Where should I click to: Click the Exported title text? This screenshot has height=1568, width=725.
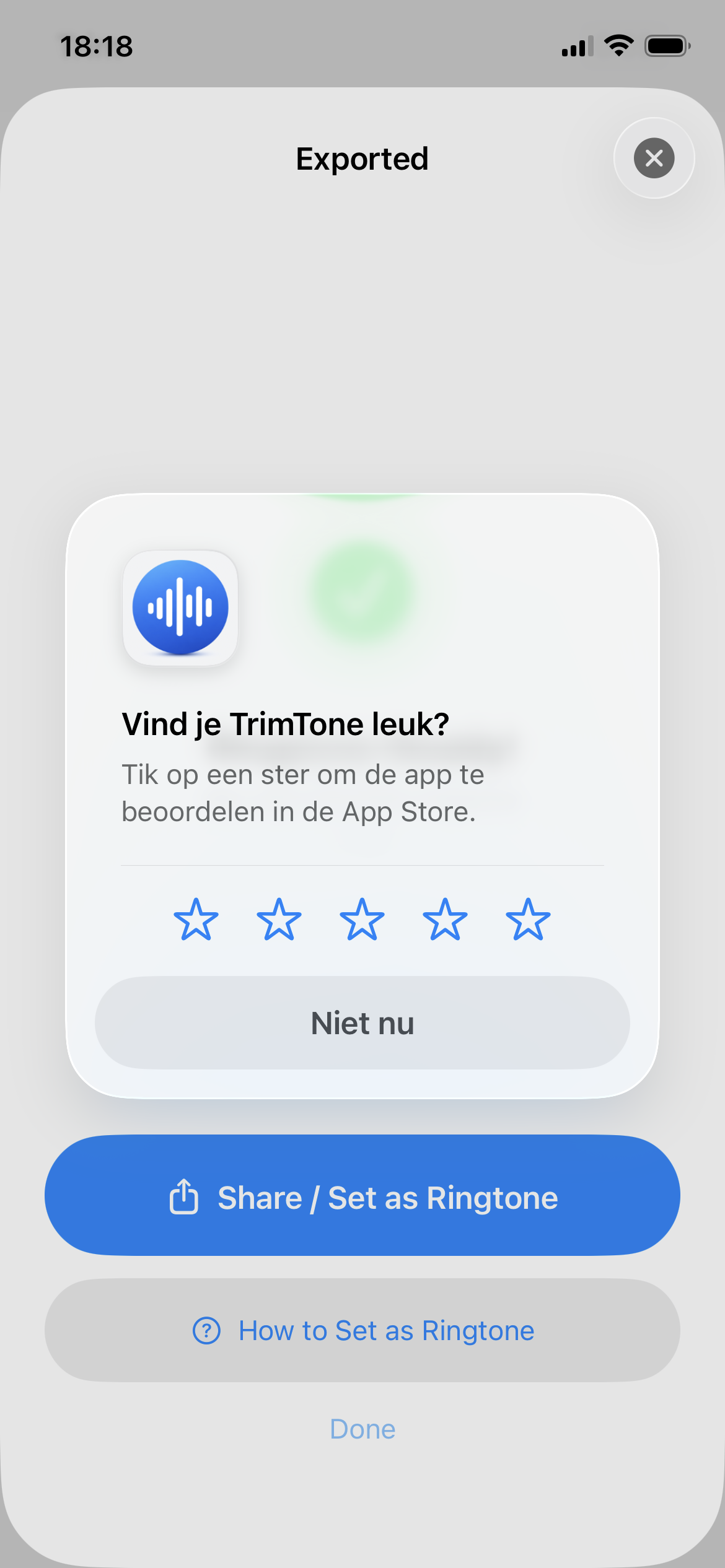coord(362,159)
